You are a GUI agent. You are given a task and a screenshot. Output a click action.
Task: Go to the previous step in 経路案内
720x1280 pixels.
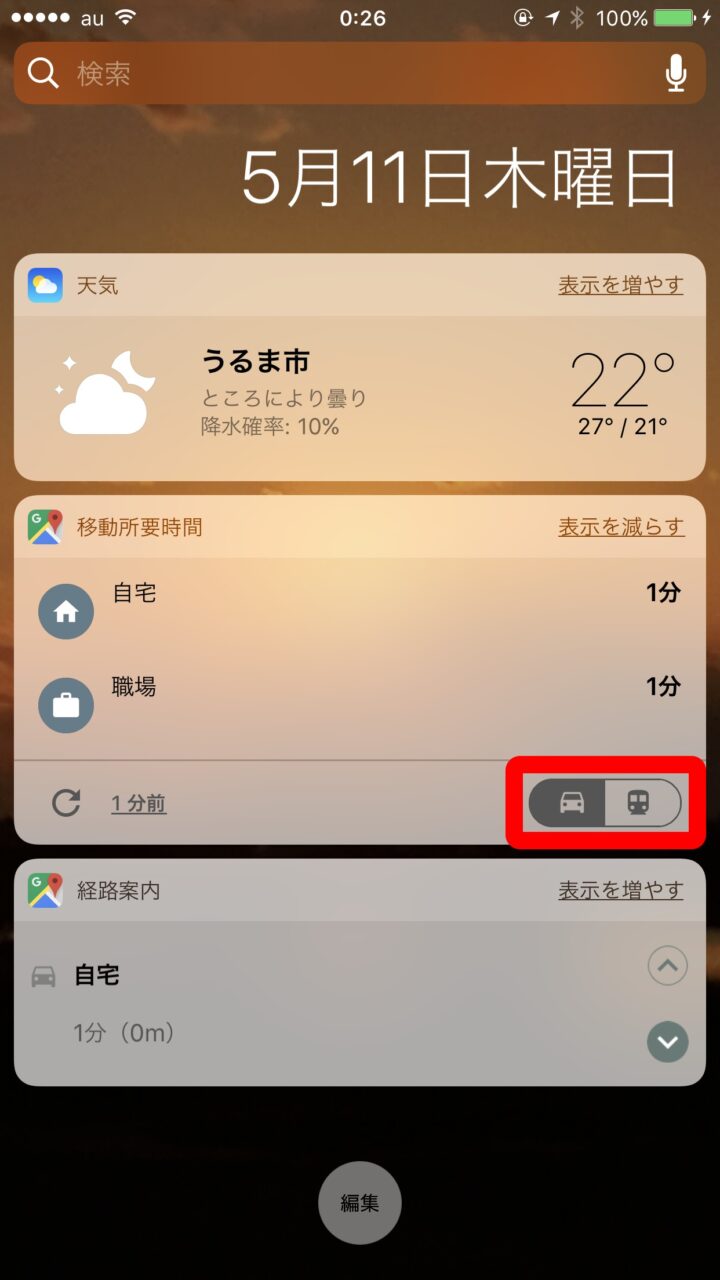(667, 966)
